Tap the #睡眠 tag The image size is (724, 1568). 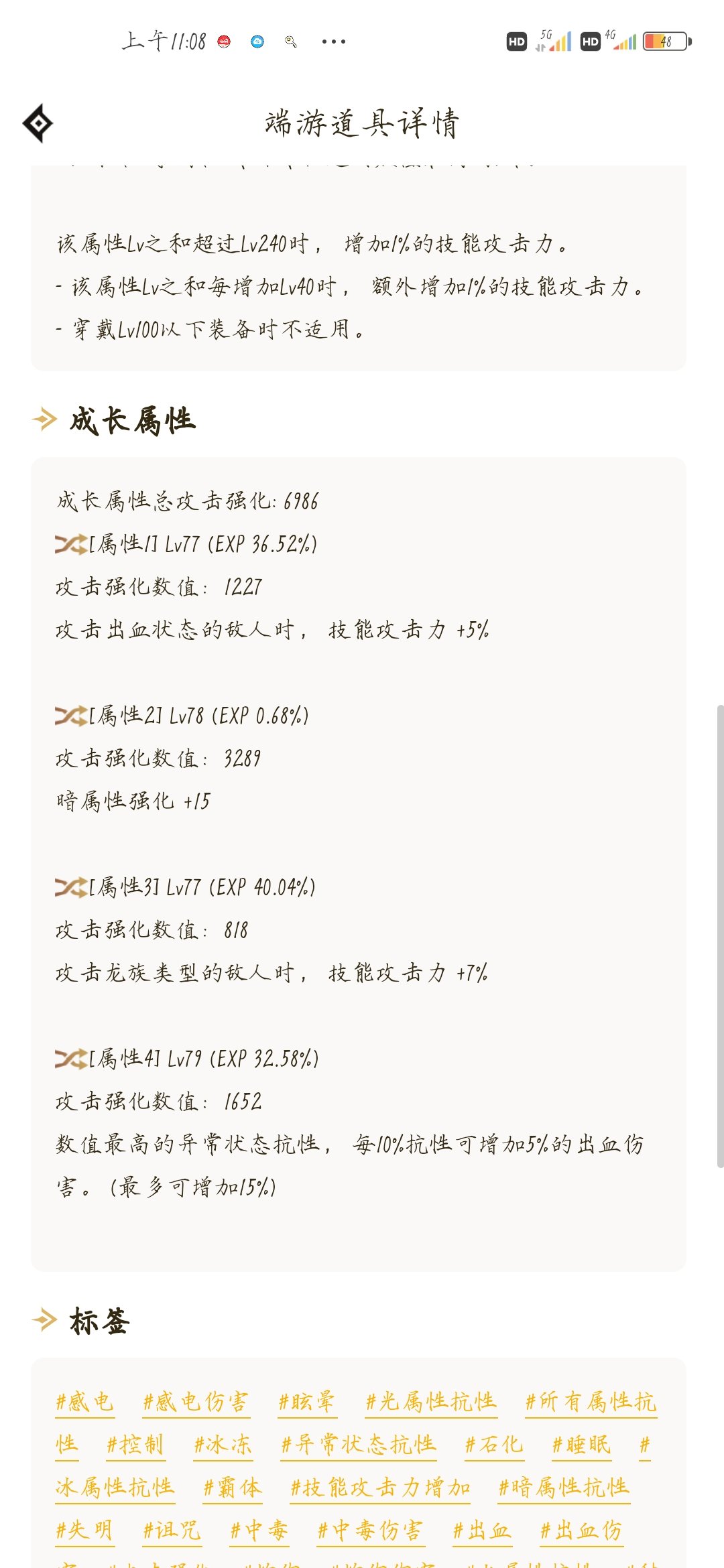[582, 1445]
